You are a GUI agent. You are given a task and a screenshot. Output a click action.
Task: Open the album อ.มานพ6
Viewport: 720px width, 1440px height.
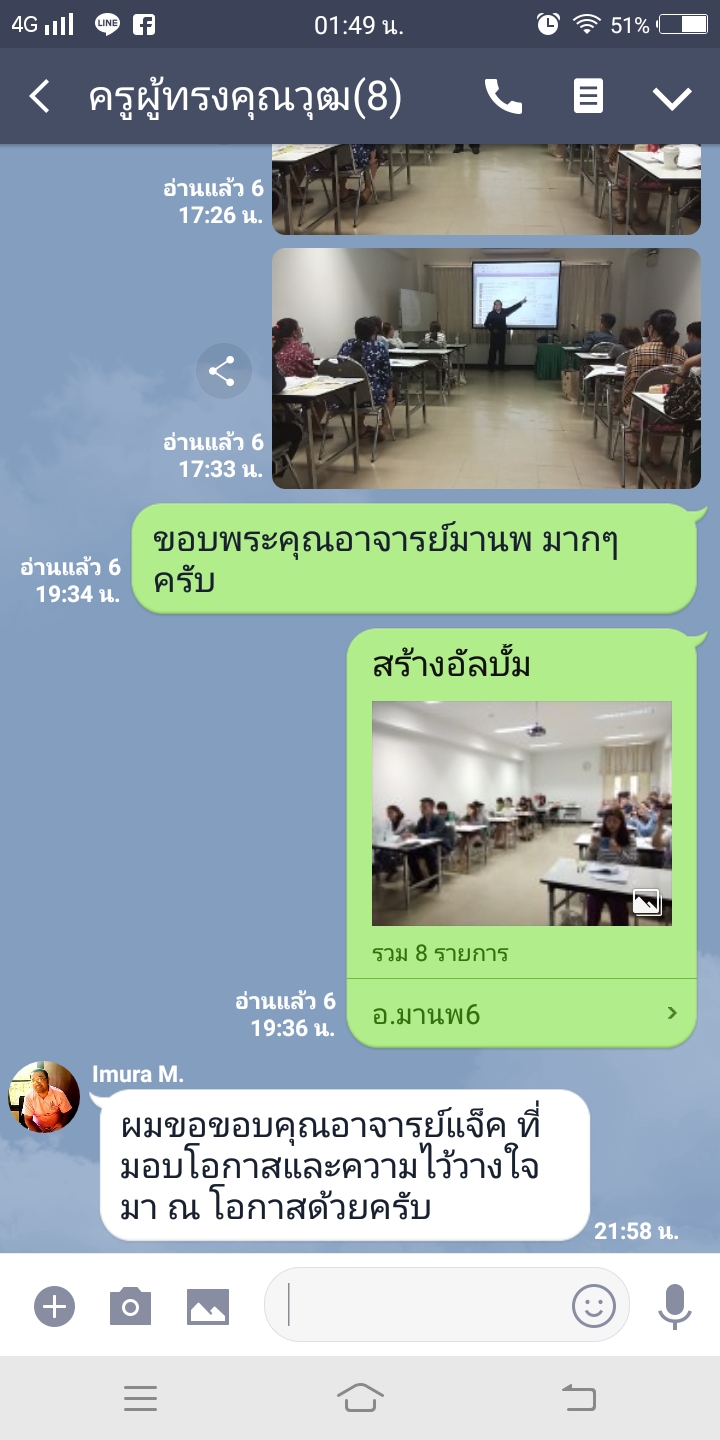521,1014
